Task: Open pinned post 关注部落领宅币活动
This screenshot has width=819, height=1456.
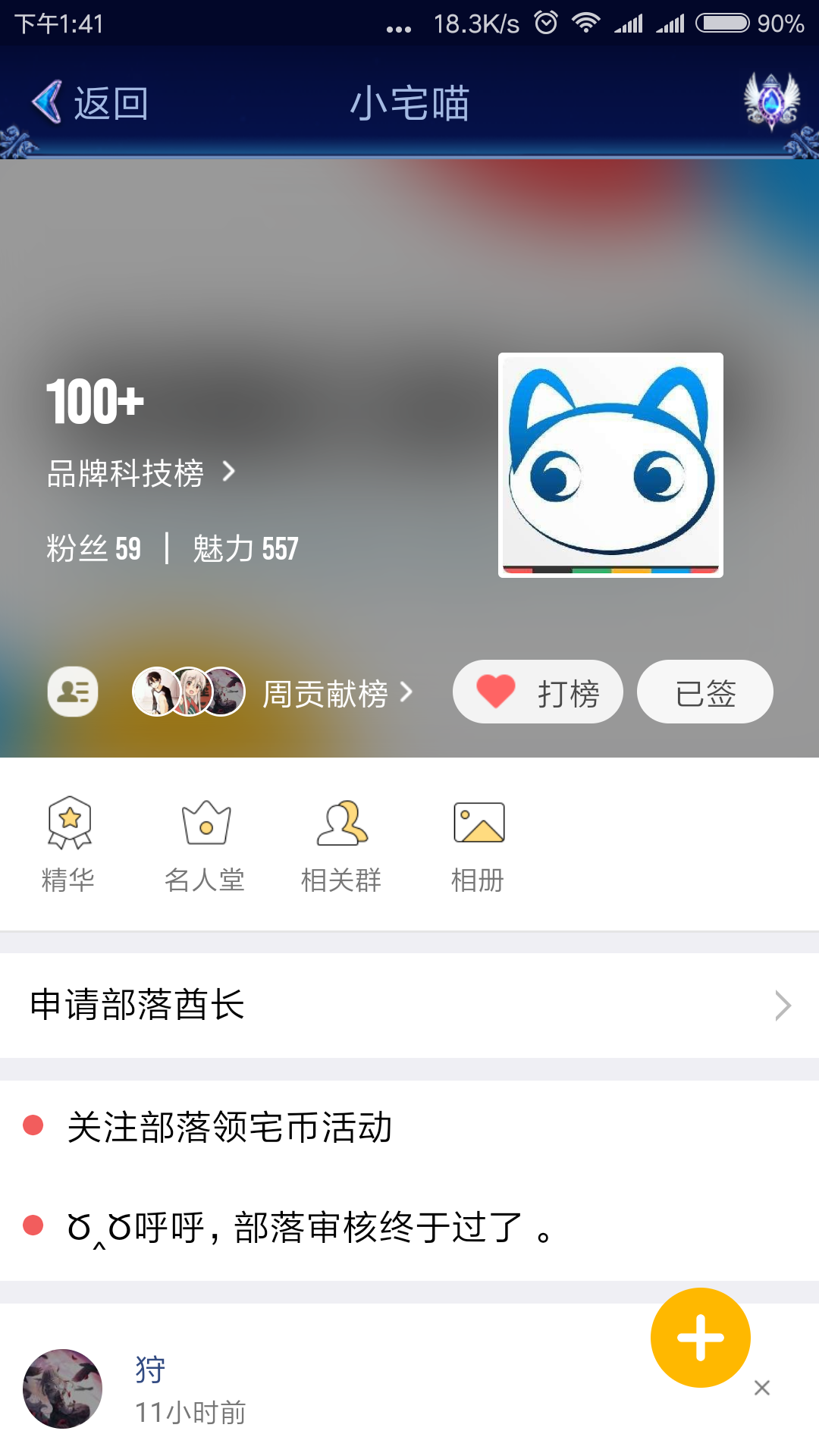Action: (x=229, y=1127)
